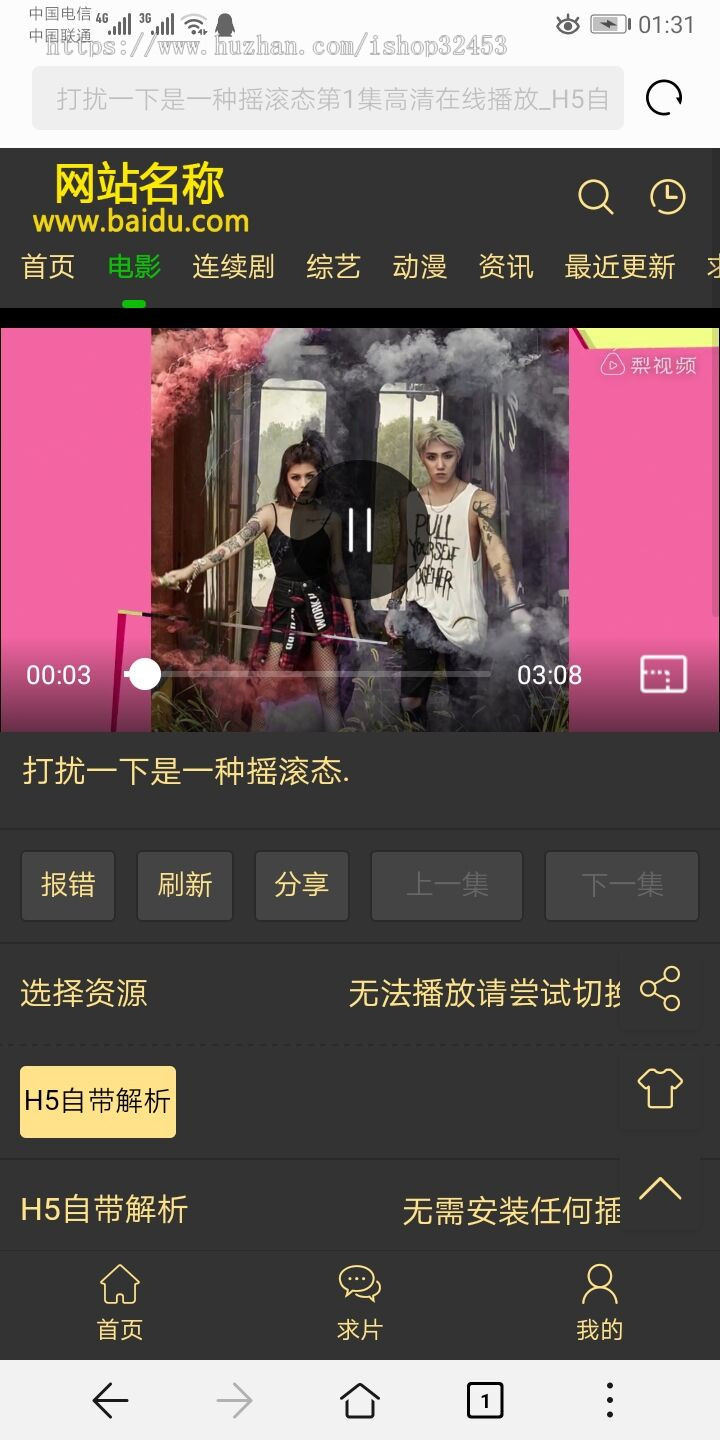Tap the 我的 profile icon in bottom bar
This screenshot has height=1440, width=720.
click(x=598, y=1300)
